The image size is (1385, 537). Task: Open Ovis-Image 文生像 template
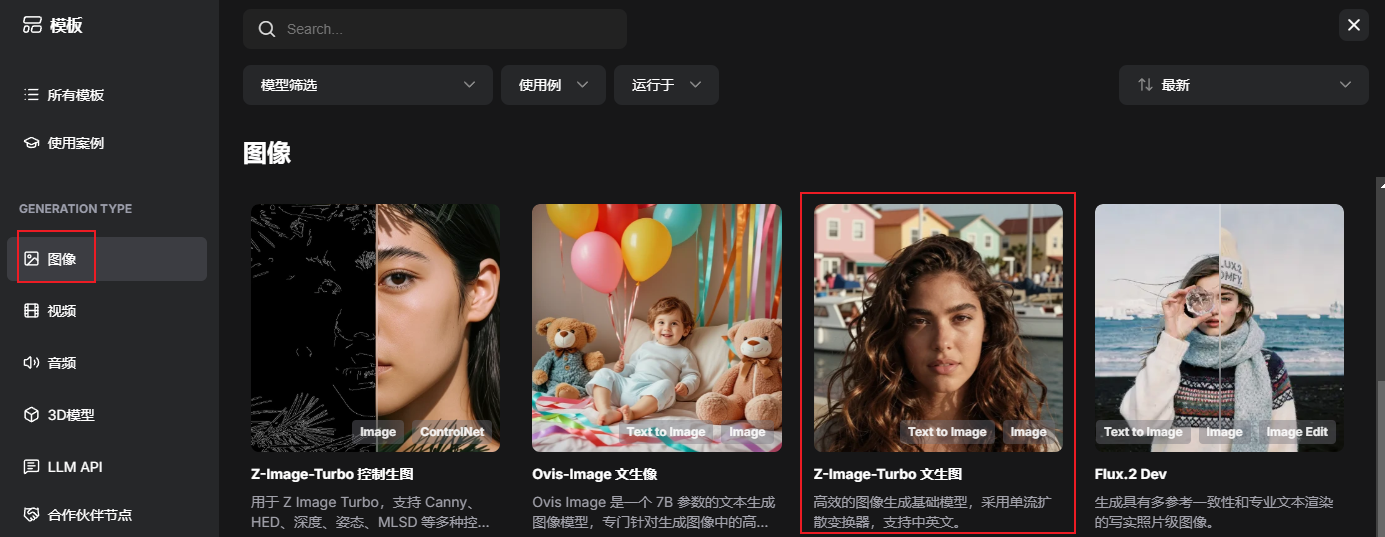[657, 328]
